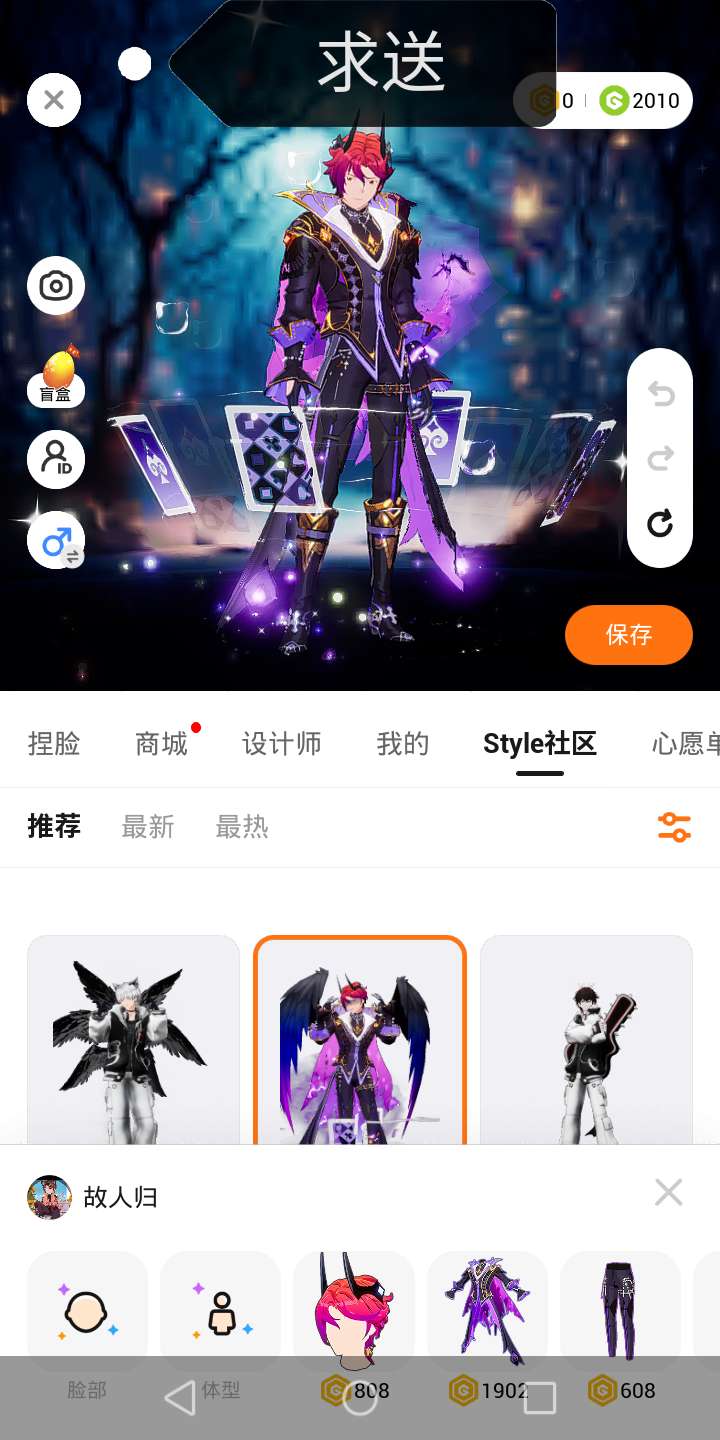
Task: Go to the 设计师 tab
Action: tap(282, 744)
